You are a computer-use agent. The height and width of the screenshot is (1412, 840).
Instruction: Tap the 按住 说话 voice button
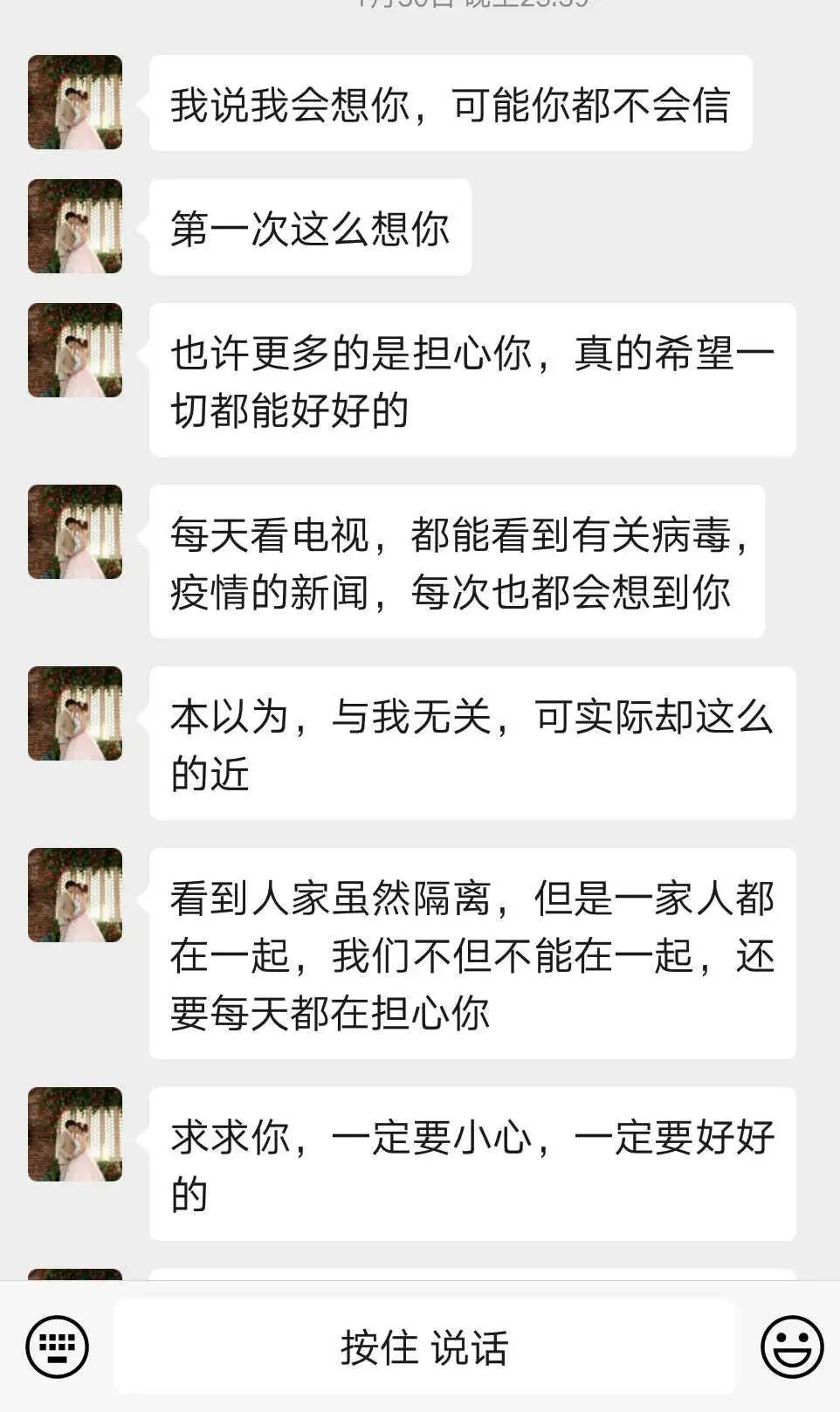(423, 1346)
